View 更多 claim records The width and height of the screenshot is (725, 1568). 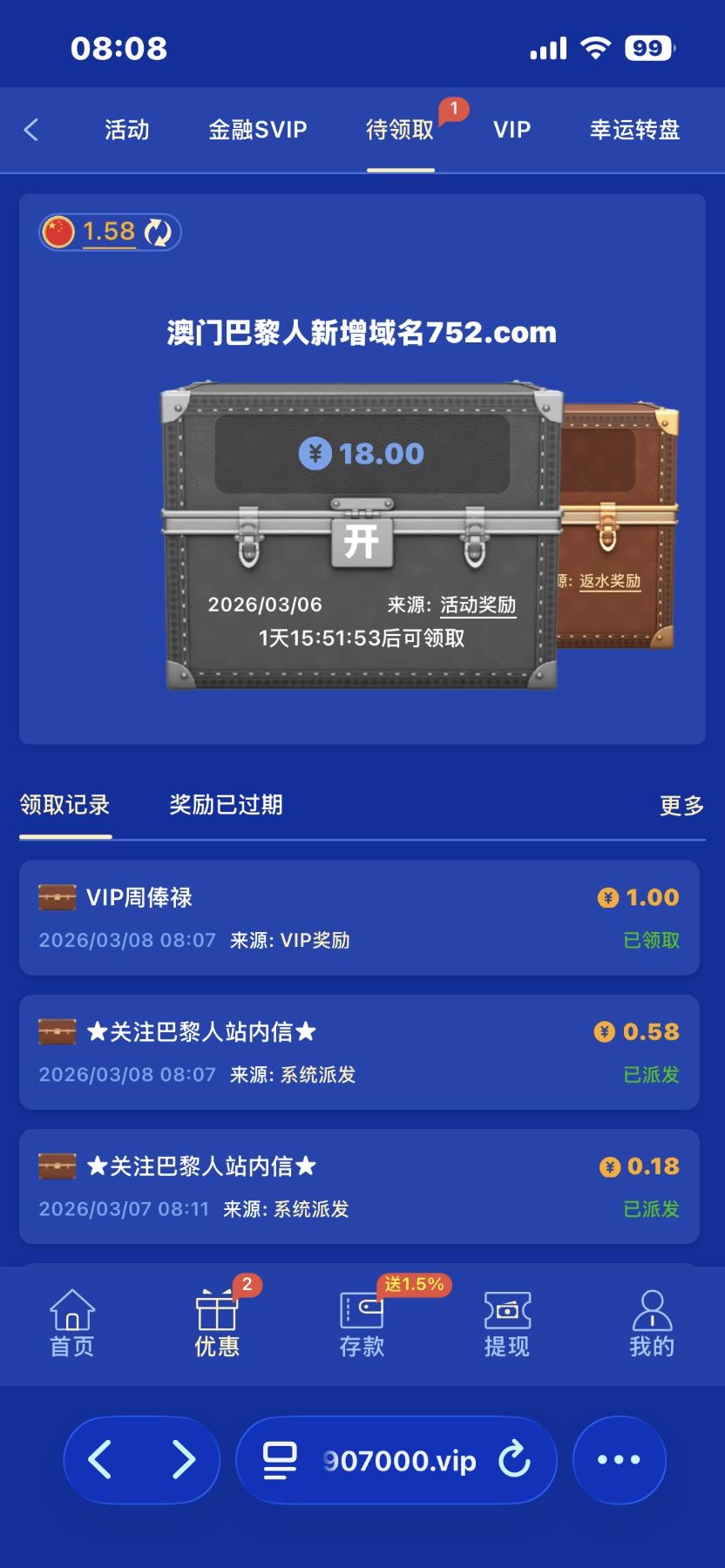click(x=681, y=806)
